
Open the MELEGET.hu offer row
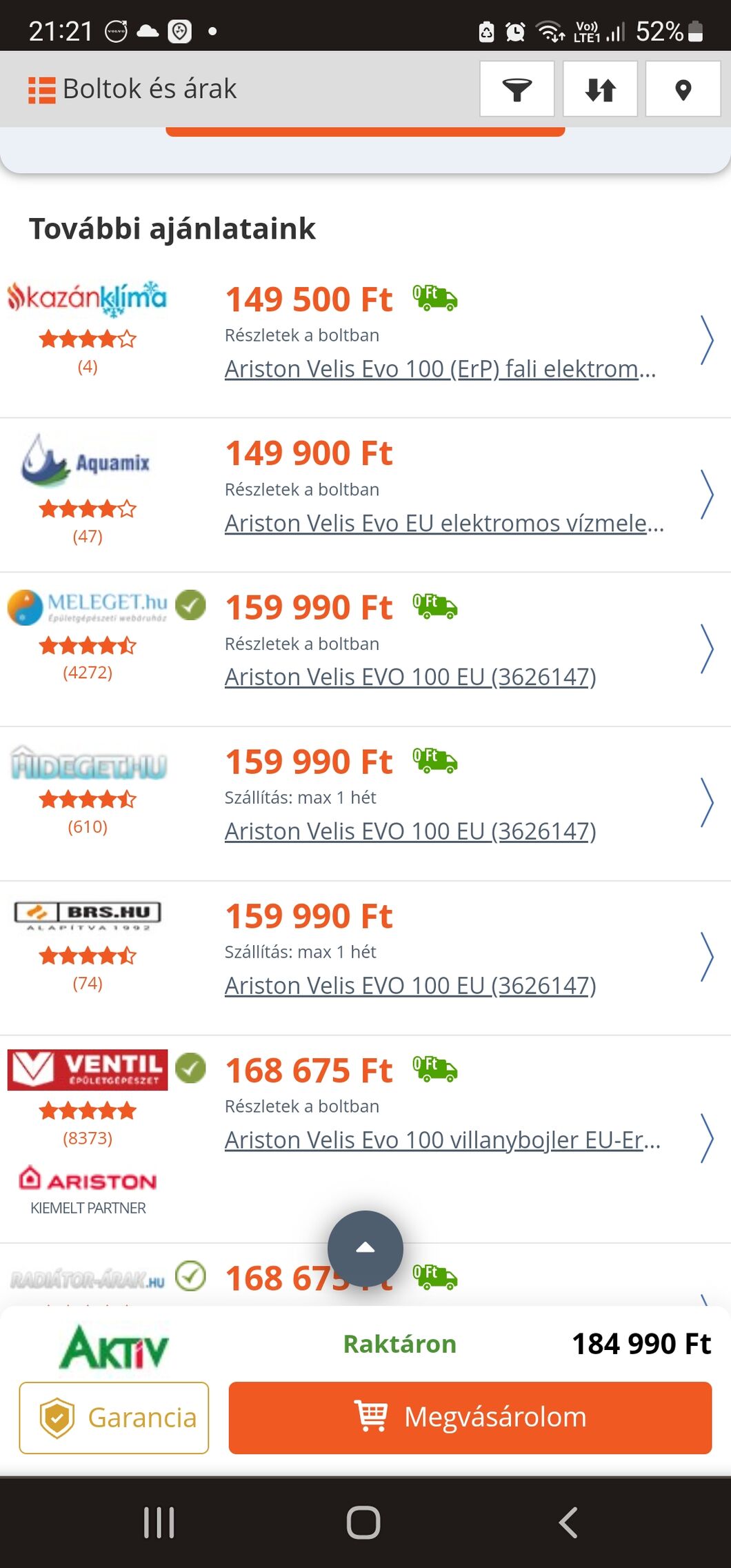tap(365, 649)
